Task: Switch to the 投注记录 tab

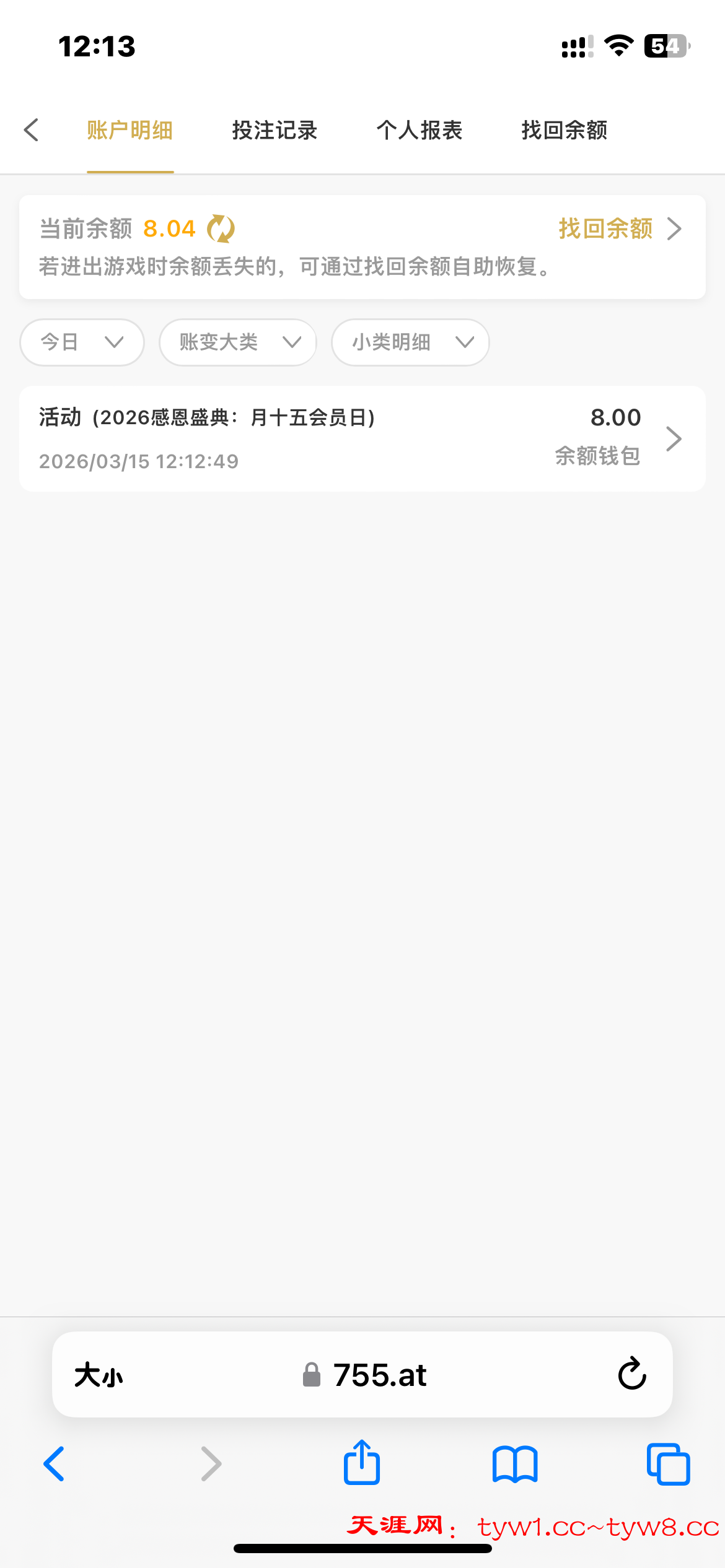Action: click(275, 130)
